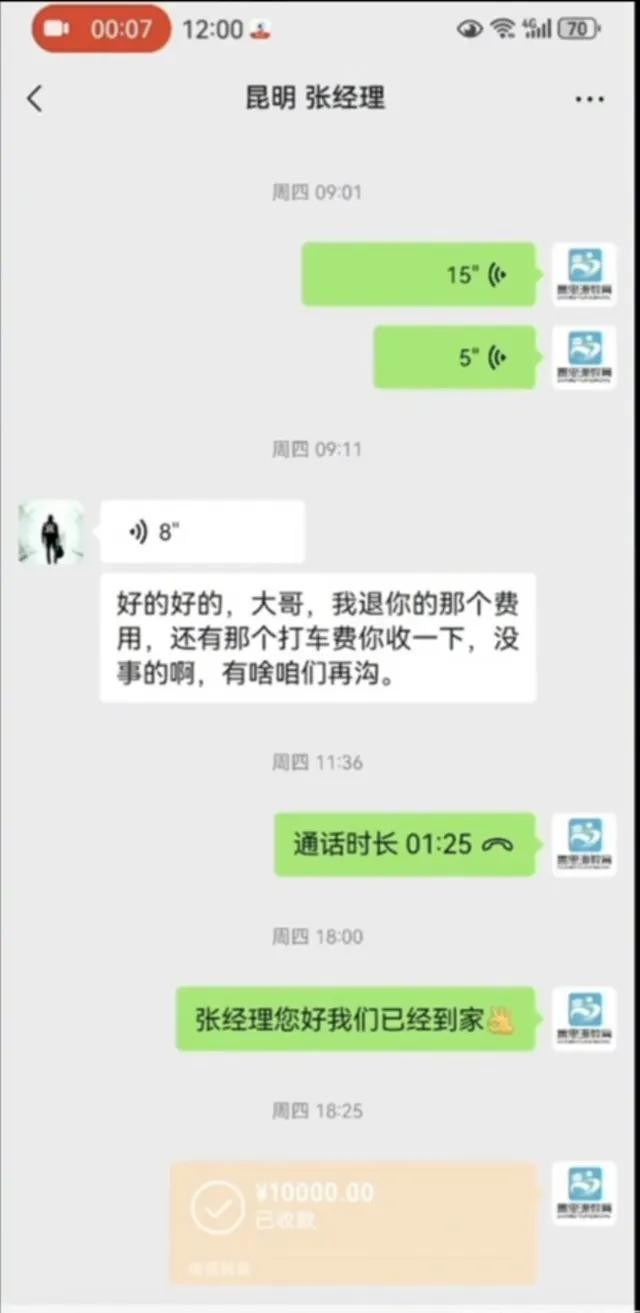Open 张经理's profile avatar

click(x=50, y=532)
